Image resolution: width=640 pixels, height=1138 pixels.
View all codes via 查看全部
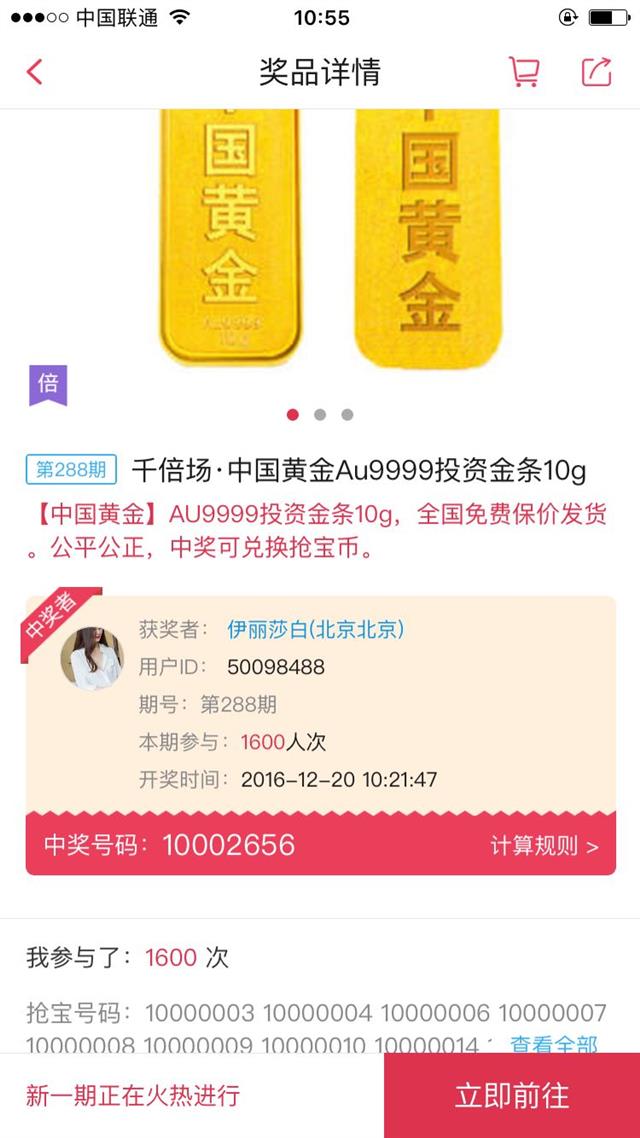[554, 1044]
